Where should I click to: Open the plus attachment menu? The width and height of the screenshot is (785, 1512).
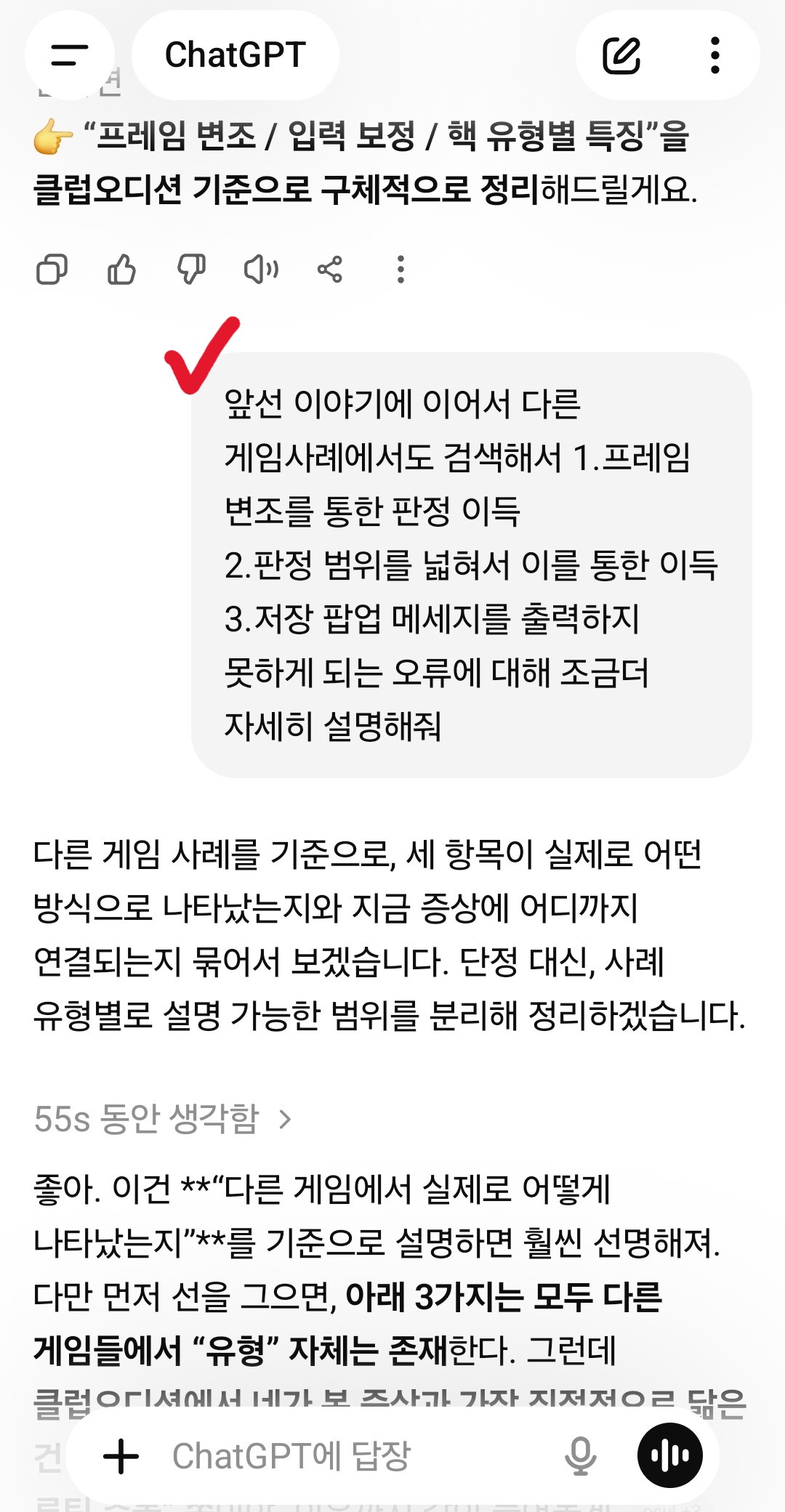[121, 1456]
